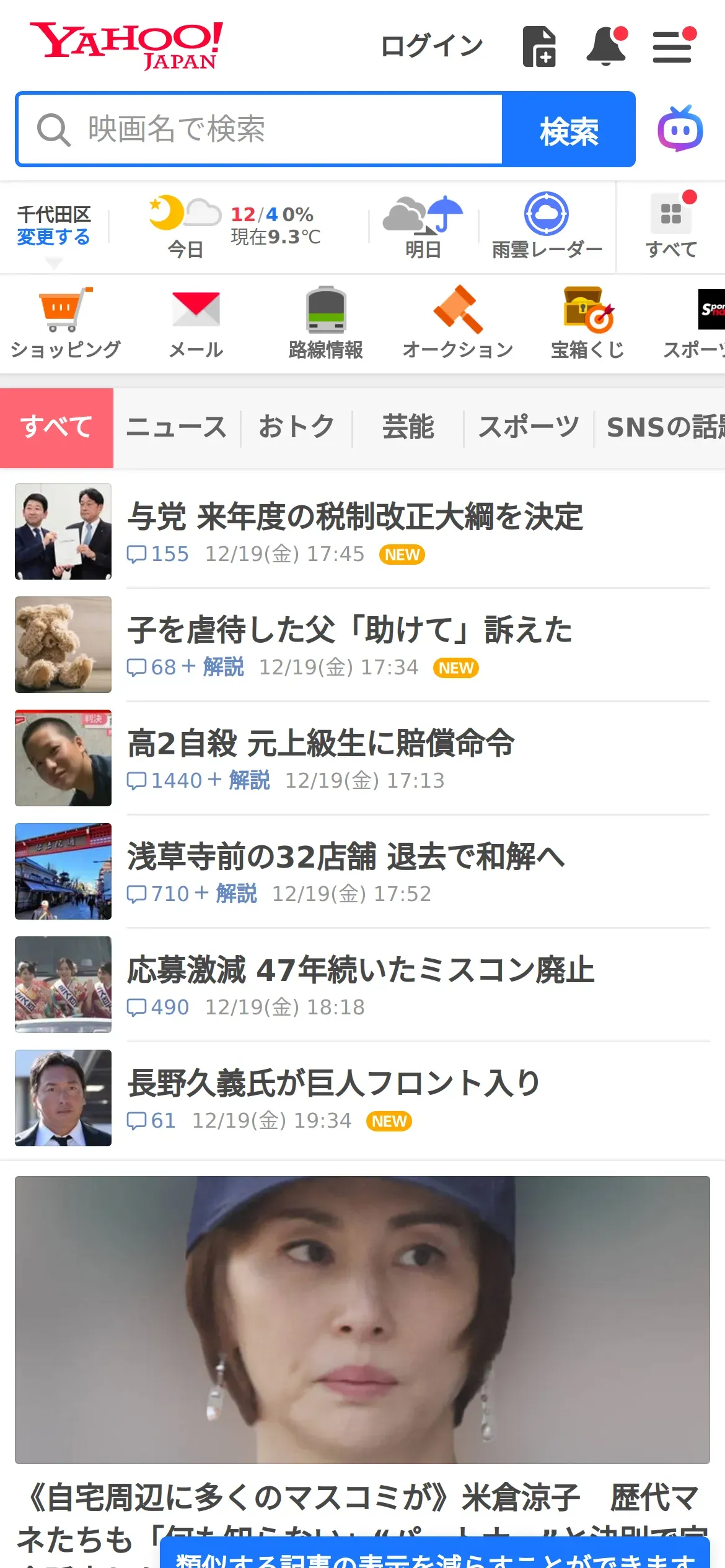This screenshot has height=1568, width=725.
Task: Open 長野久義氏が巨人フロント入り news
Action: click(333, 1084)
